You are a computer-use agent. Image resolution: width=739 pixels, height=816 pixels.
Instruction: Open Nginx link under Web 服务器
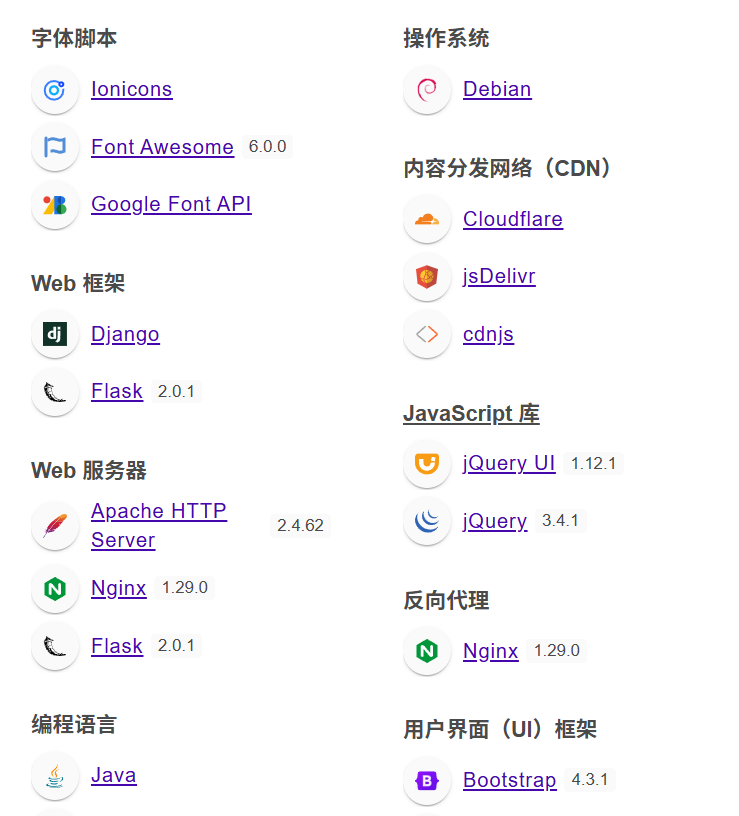[x=119, y=588]
